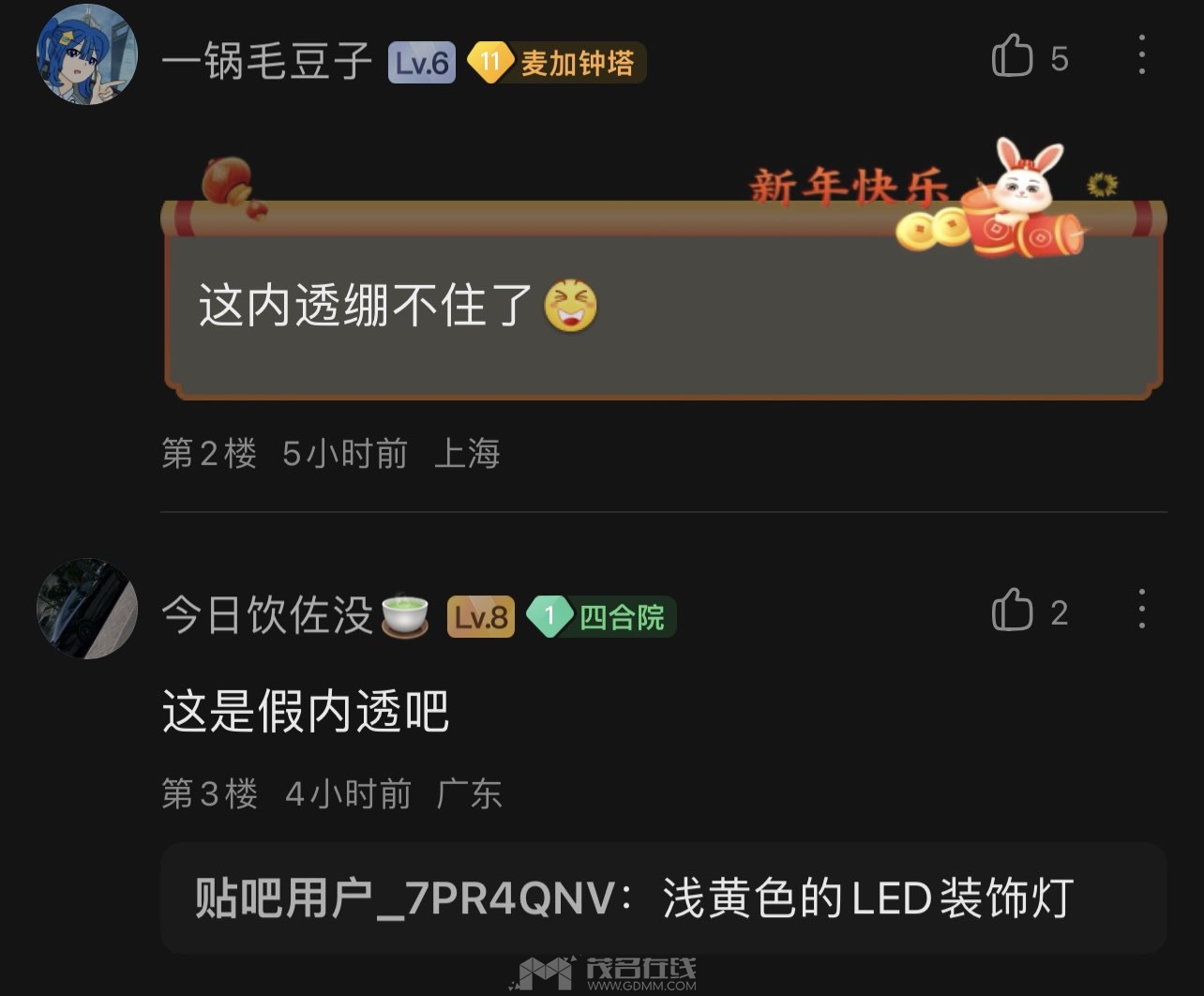Open the 四合院 forum badge
The image size is (1204, 996).
pyautogui.click(x=601, y=617)
